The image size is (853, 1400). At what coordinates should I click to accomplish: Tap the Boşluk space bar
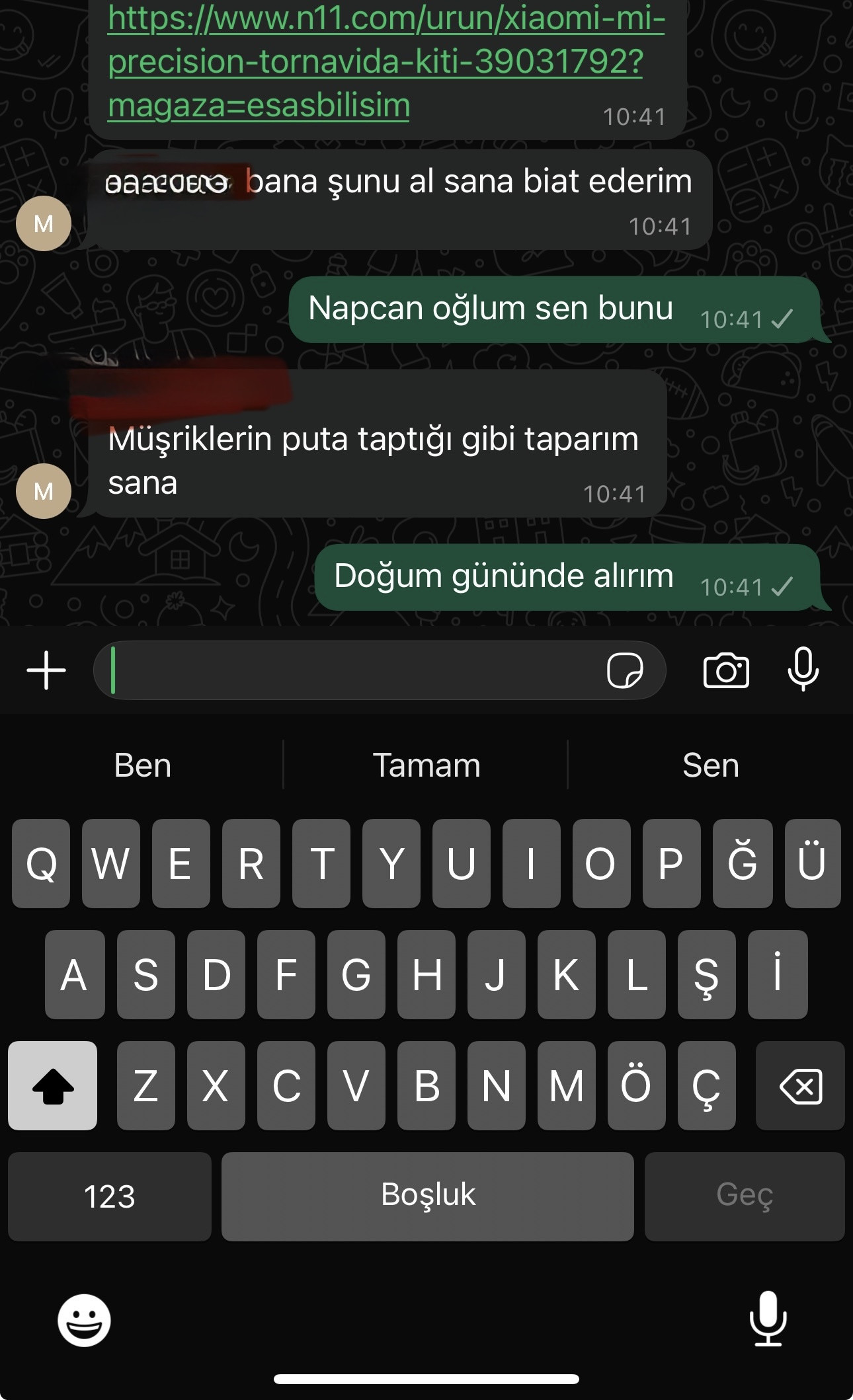click(428, 1196)
